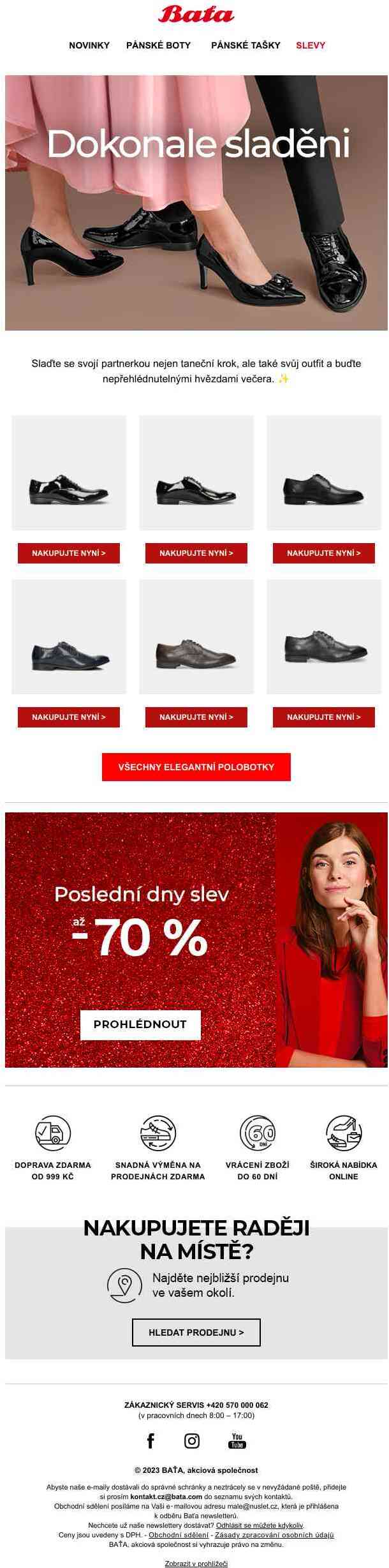Open PÁNSKÉ TAŠKY category
The width and height of the screenshot is (389, 1568).
246,45
